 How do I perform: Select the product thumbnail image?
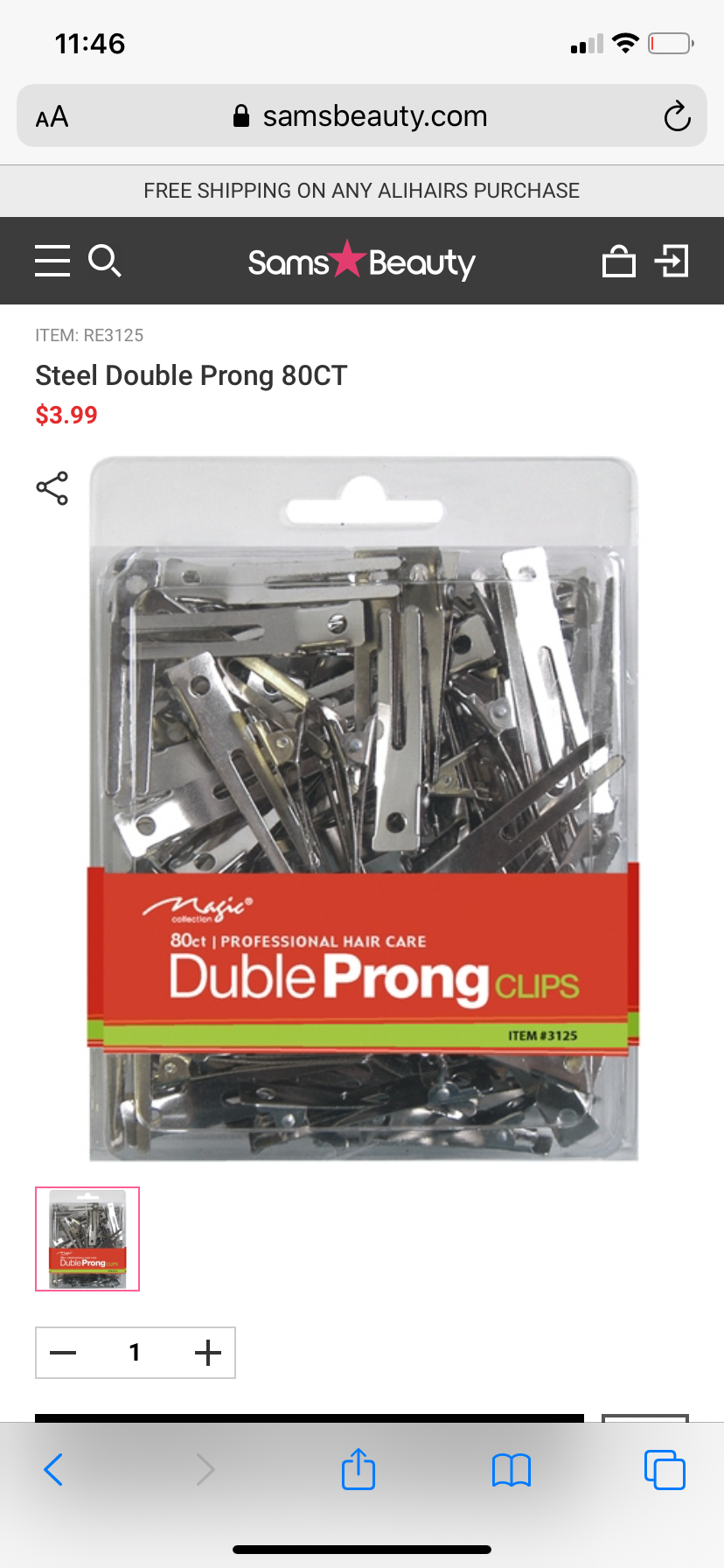coord(87,1238)
